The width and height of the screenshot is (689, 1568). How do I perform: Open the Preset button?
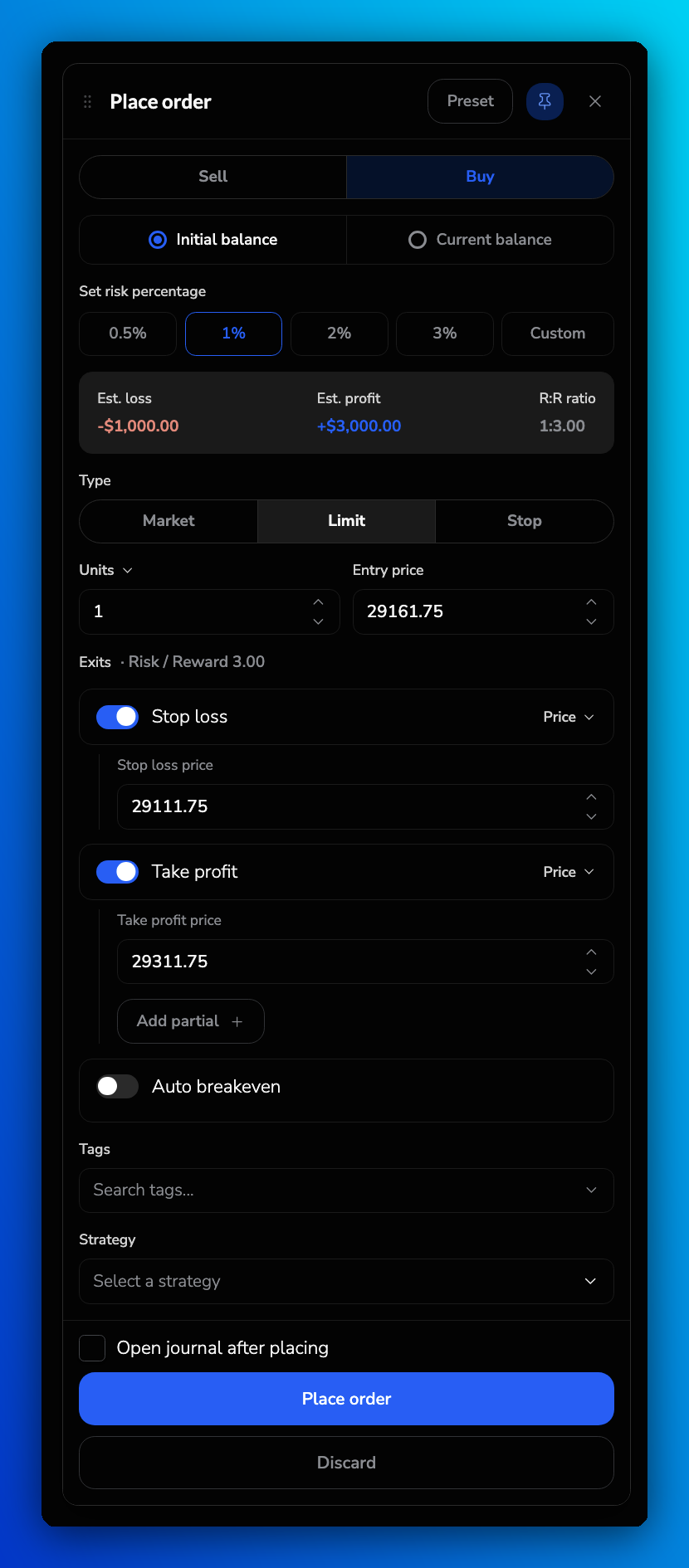pos(470,101)
